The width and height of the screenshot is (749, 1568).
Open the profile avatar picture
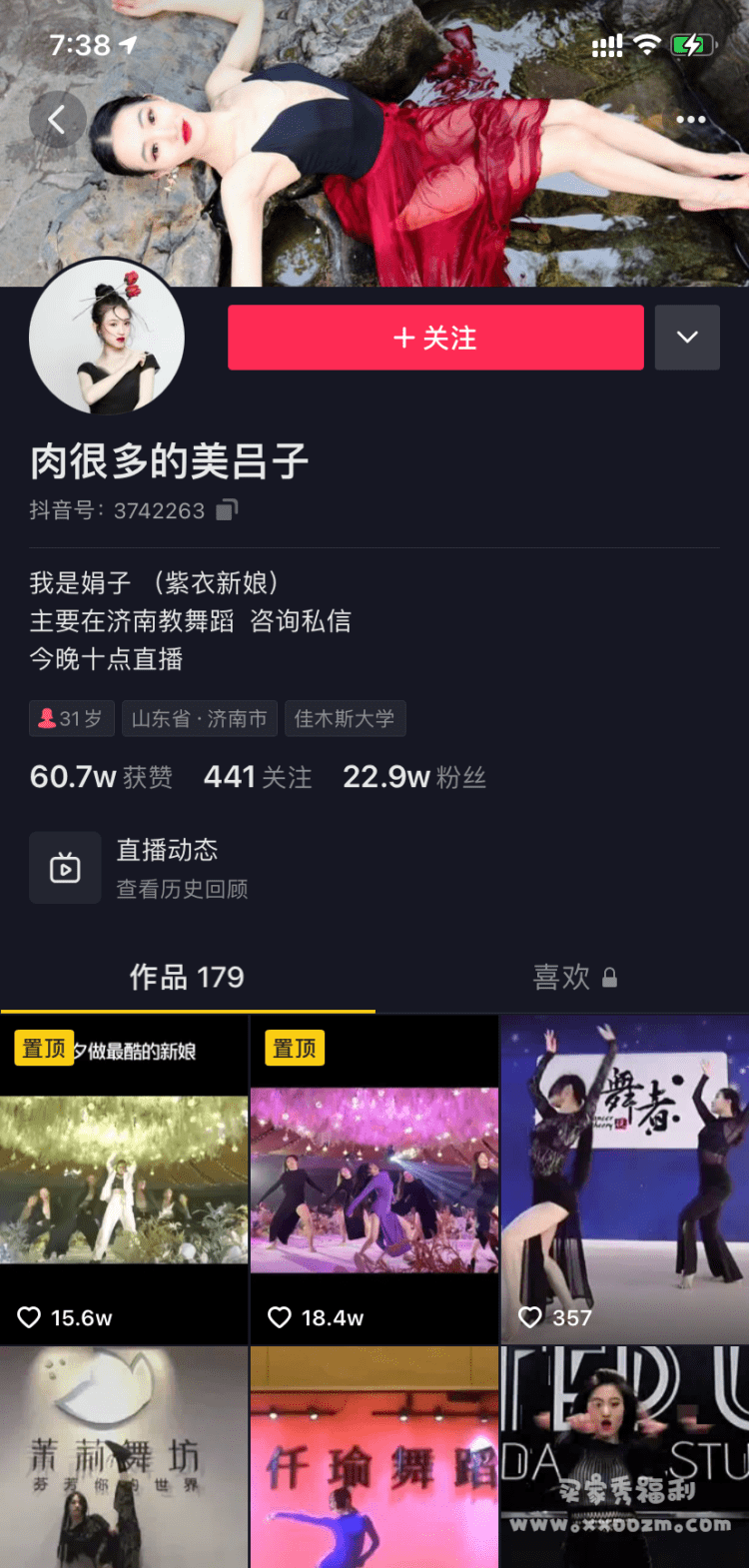tap(107, 338)
